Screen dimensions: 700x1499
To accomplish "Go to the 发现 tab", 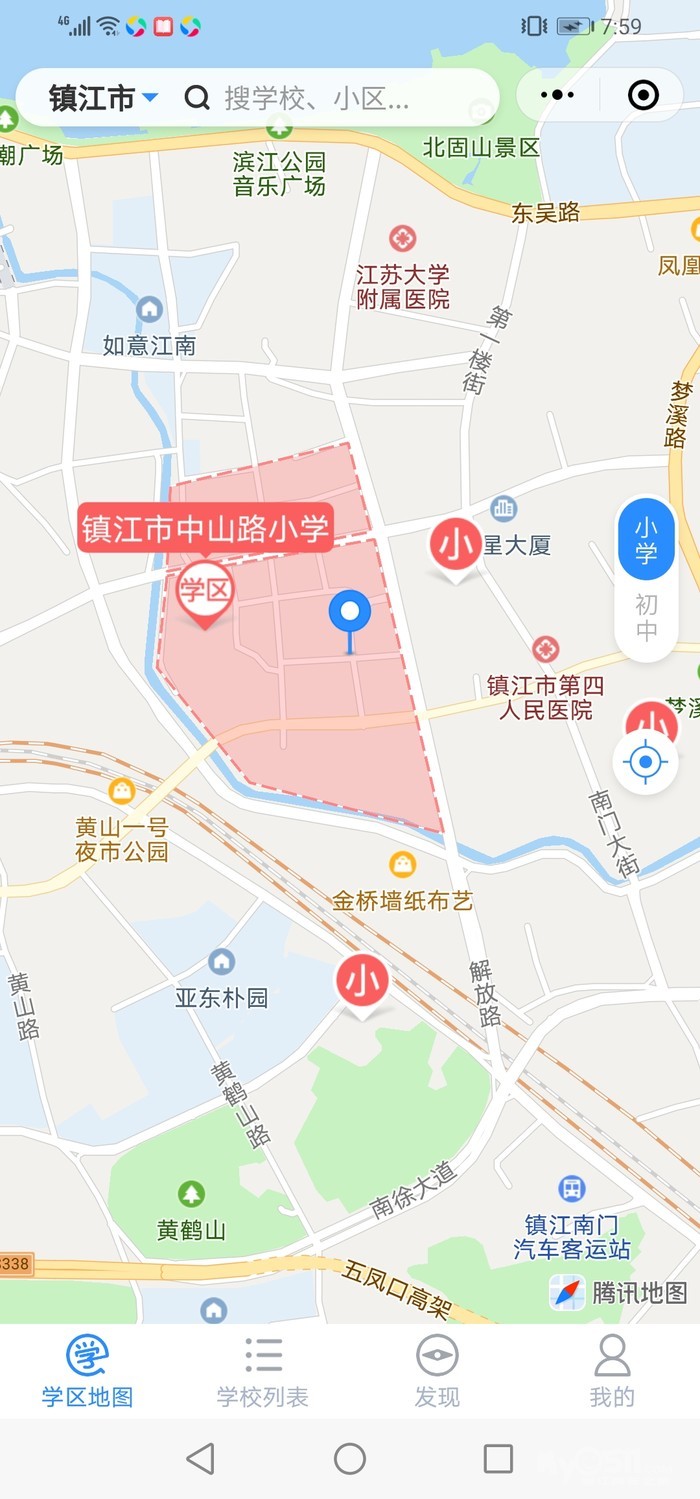I will pyautogui.click(x=437, y=1370).
